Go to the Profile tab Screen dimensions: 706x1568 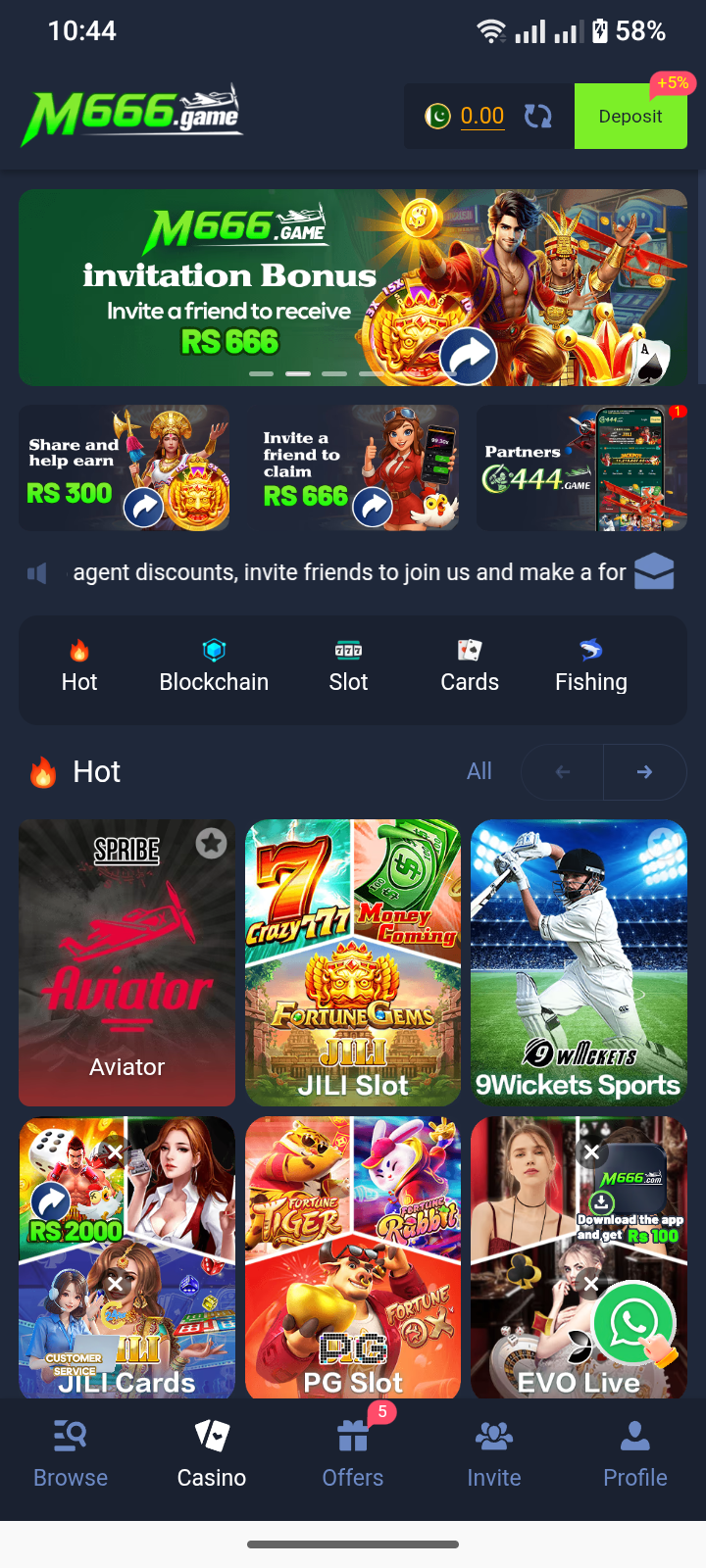(635, 1454)
